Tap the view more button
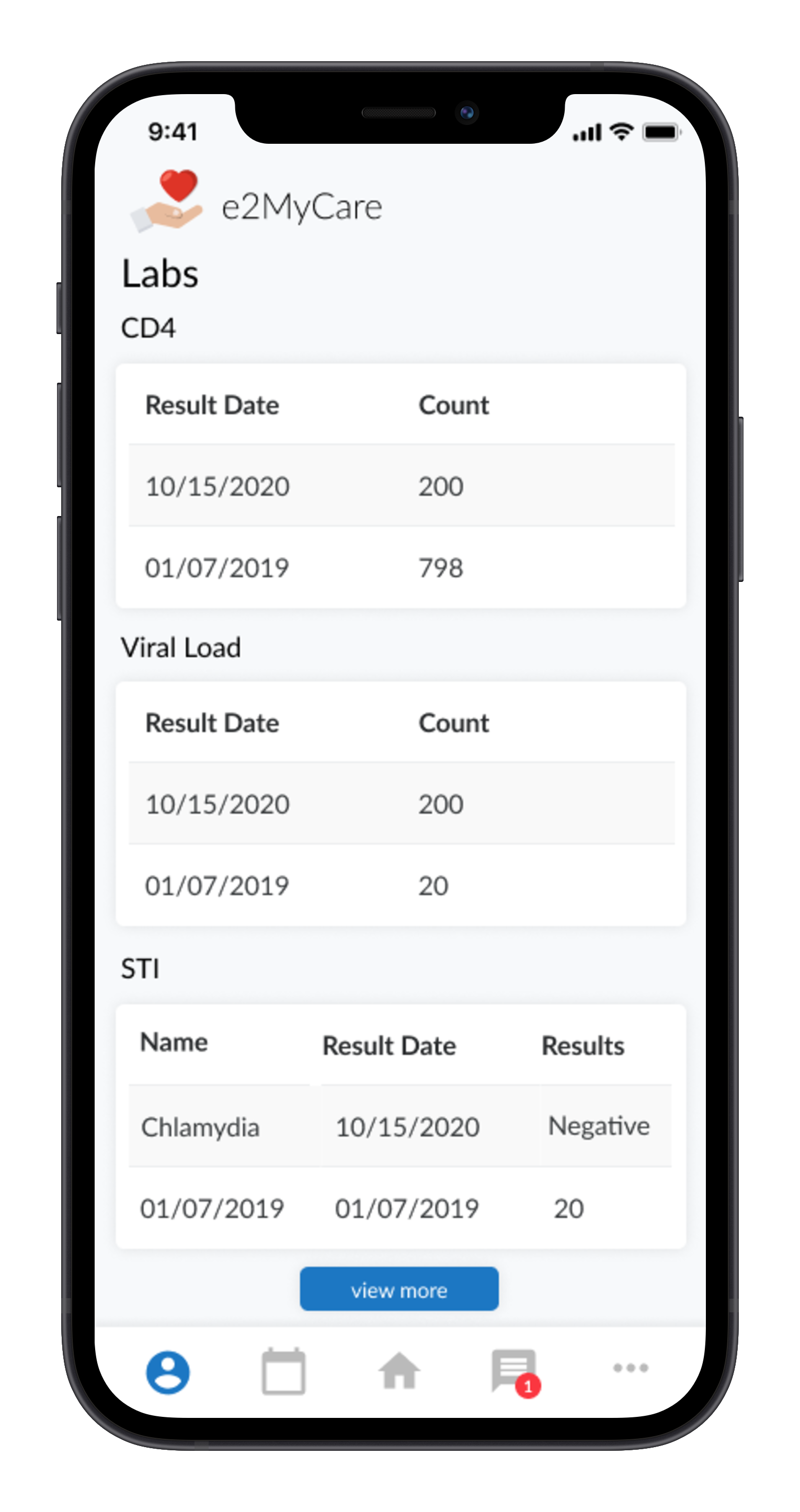 [399, 1290]
